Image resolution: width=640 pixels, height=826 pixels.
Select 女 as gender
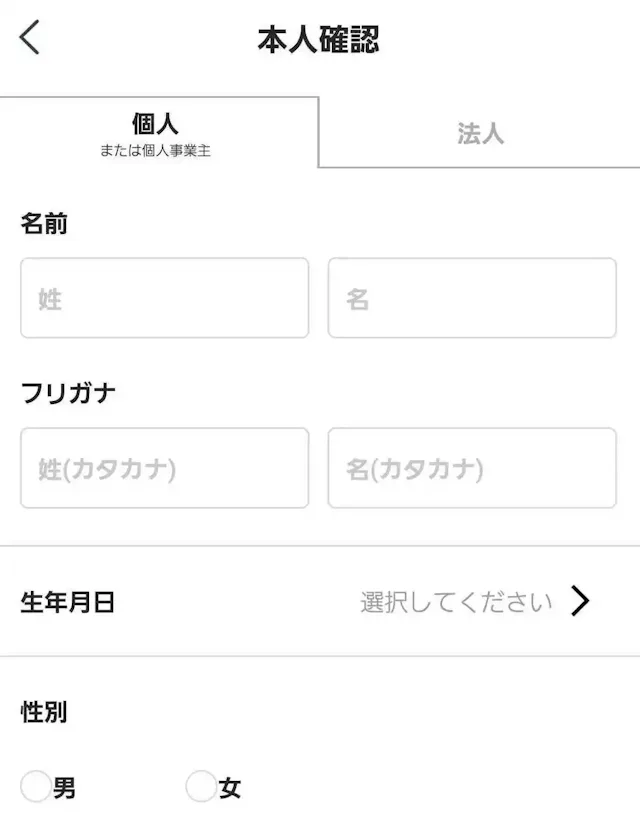point(201,788)
